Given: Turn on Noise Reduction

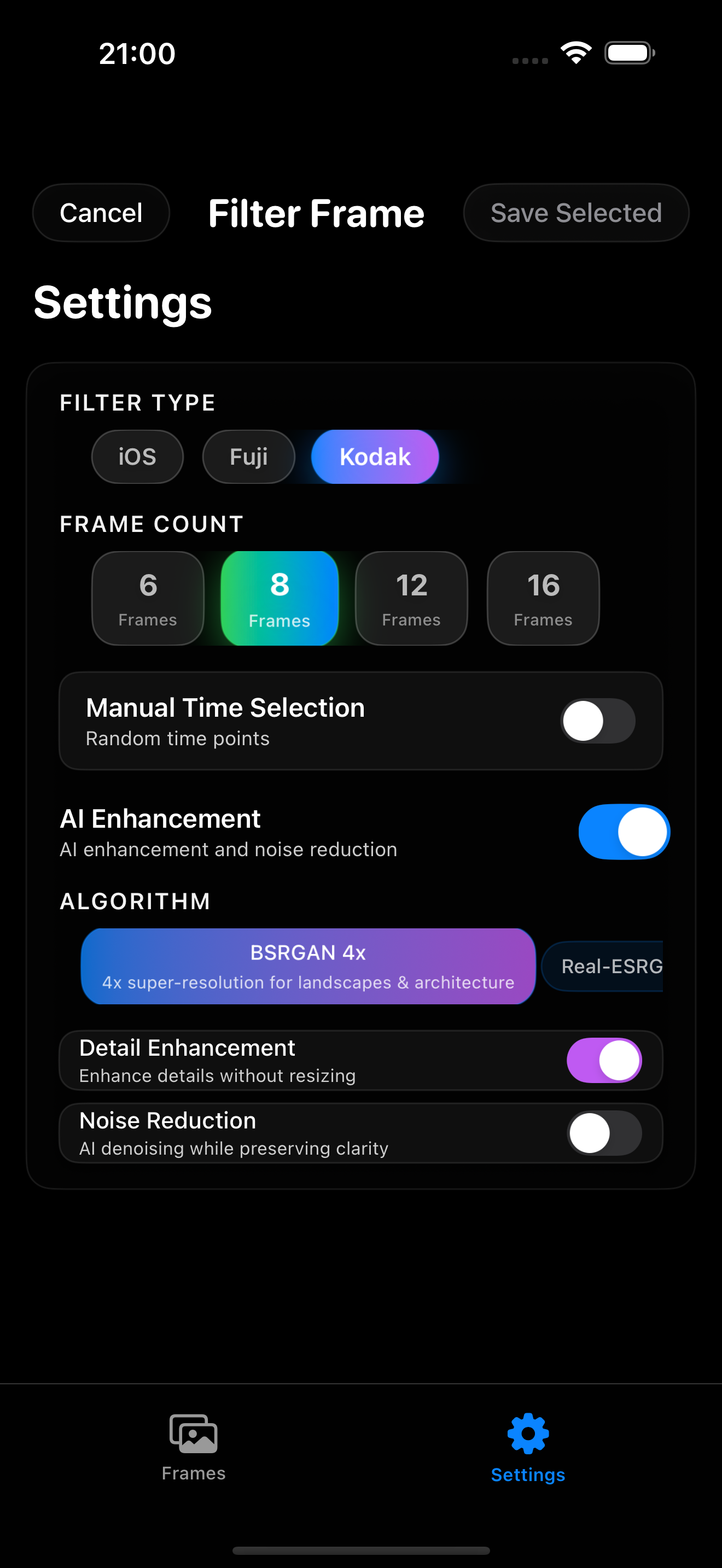Looking at the screenshot, I should 604,1133.
